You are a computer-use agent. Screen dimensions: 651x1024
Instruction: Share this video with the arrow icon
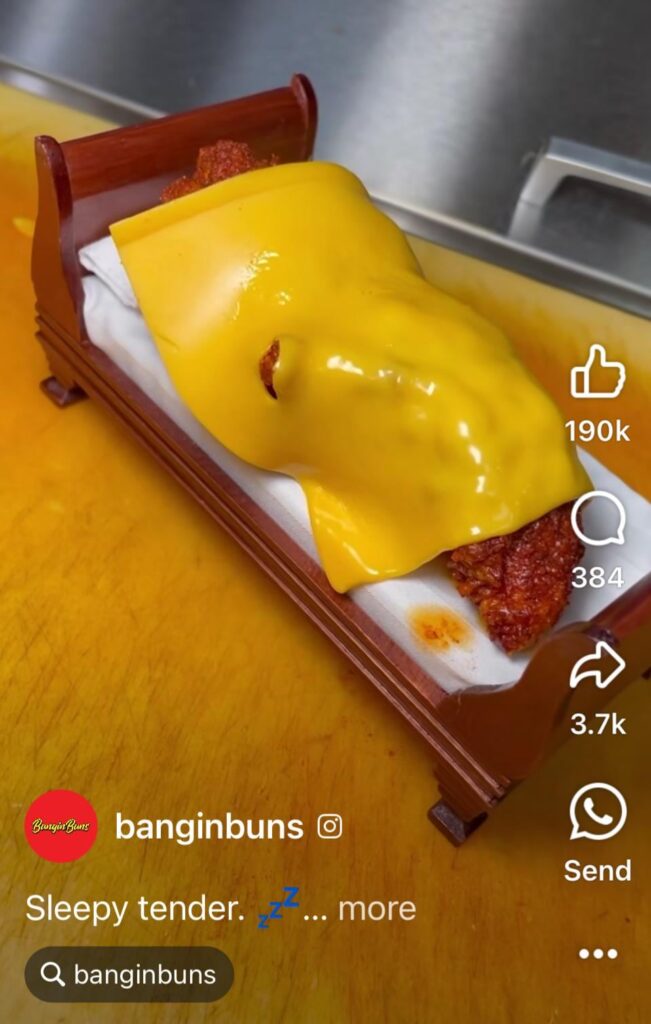pos(597,668)
